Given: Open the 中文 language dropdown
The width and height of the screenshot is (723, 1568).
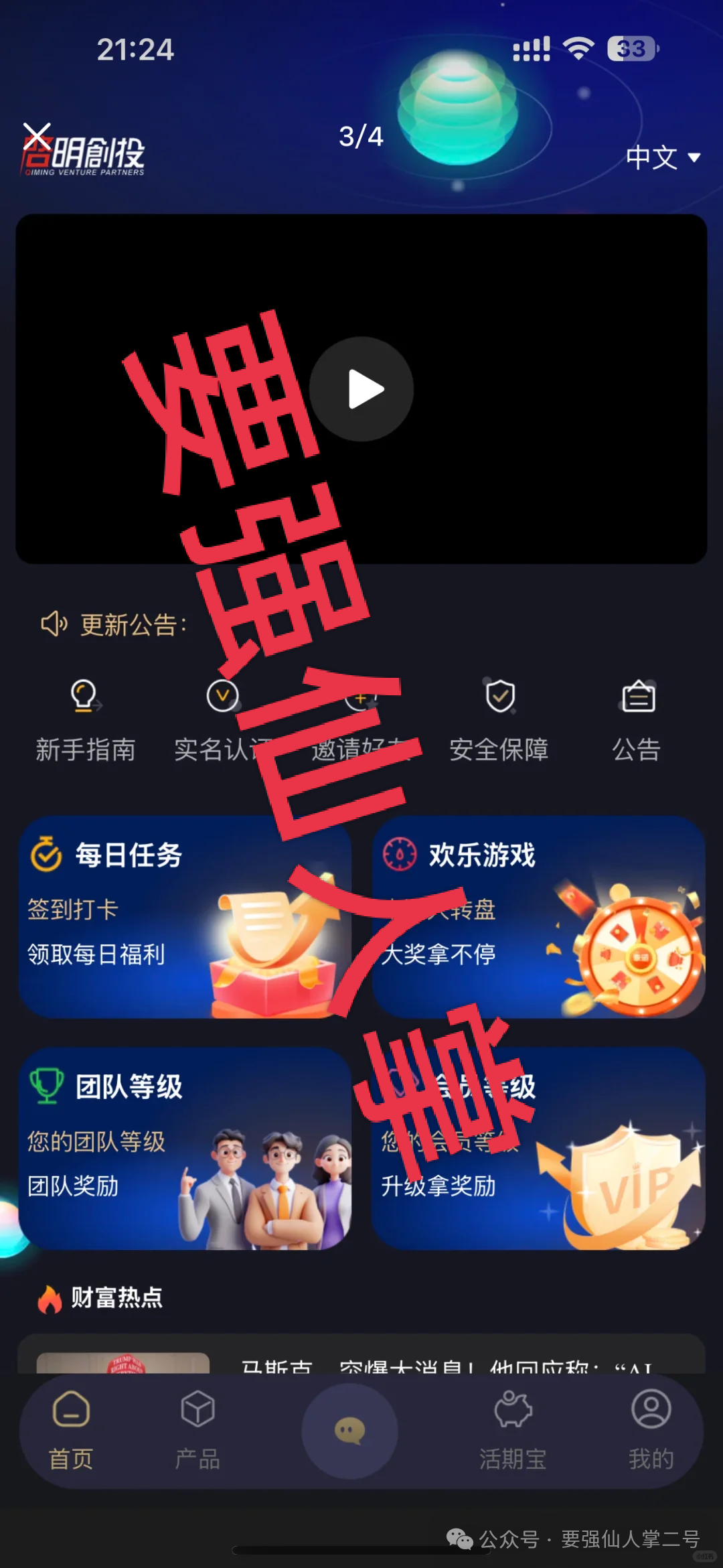Looking at the screenshot, I should point(663,158).
